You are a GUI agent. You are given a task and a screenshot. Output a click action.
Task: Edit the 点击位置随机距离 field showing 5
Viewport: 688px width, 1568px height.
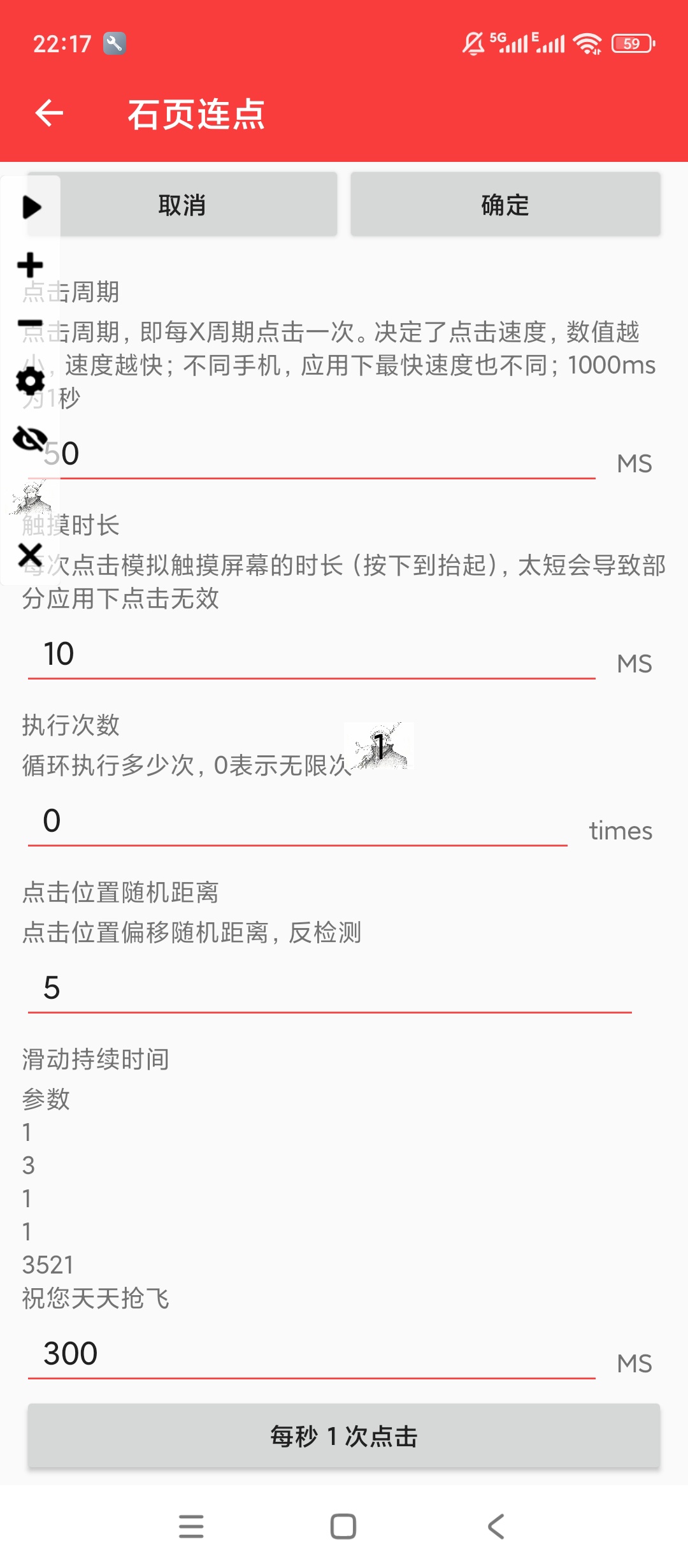tap(330, 988)
